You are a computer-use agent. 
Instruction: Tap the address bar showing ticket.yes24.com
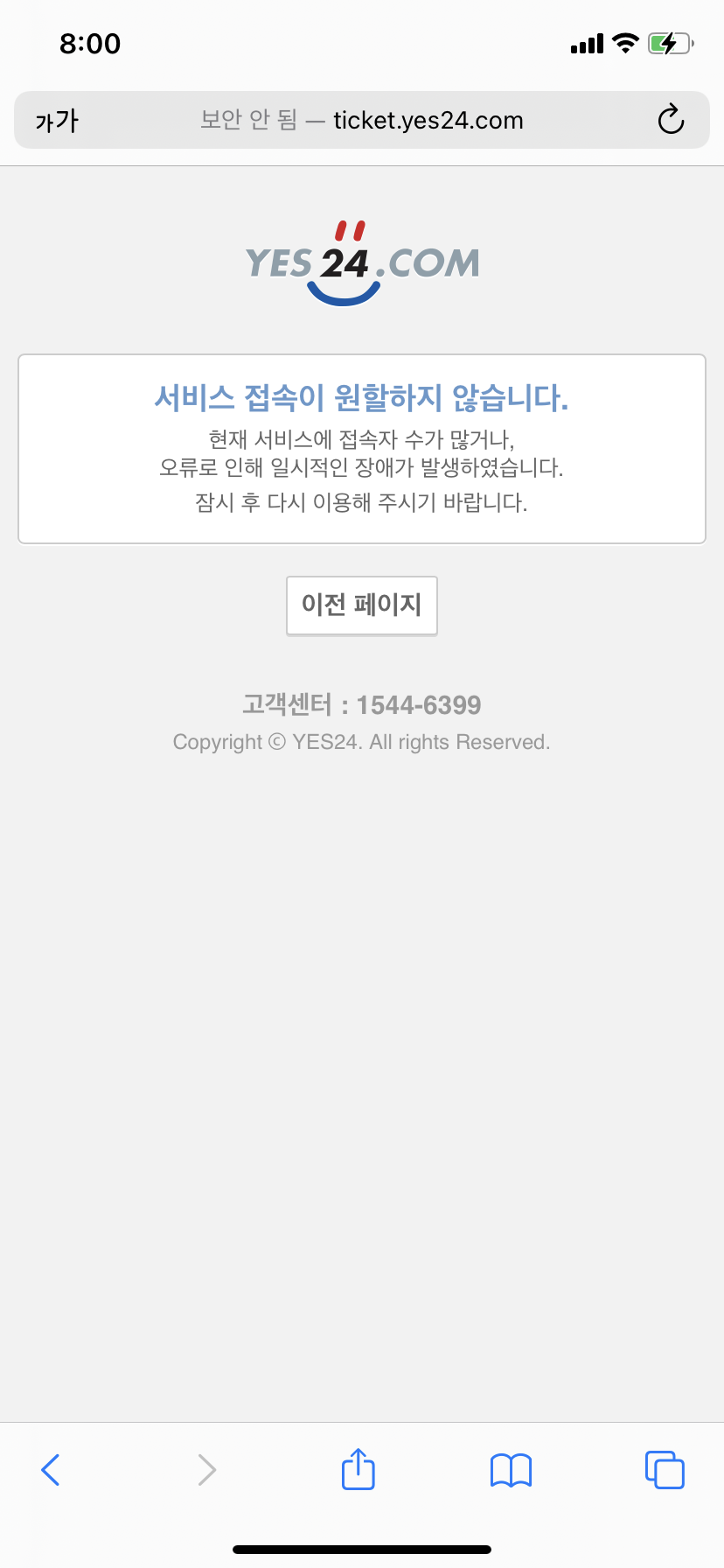click(427, 121)
